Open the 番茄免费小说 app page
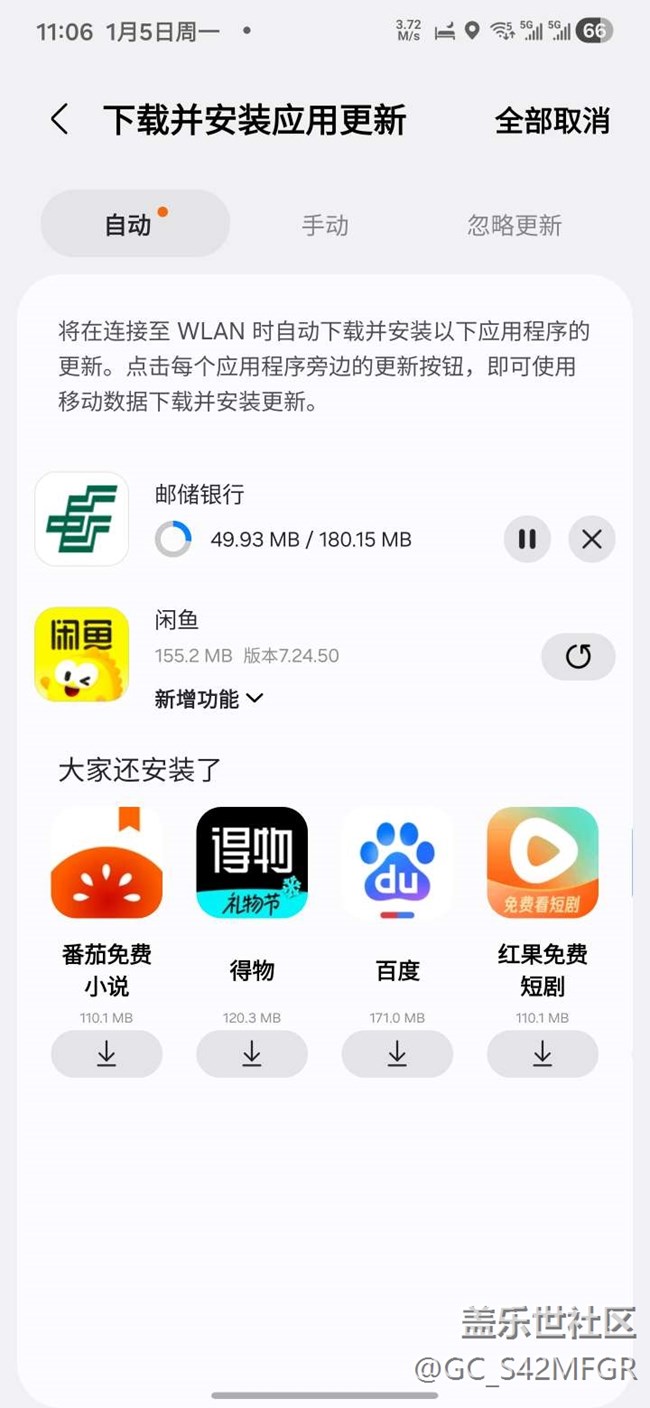The width and height of the screenshot is (650, 1408). [x=106, y=864]
